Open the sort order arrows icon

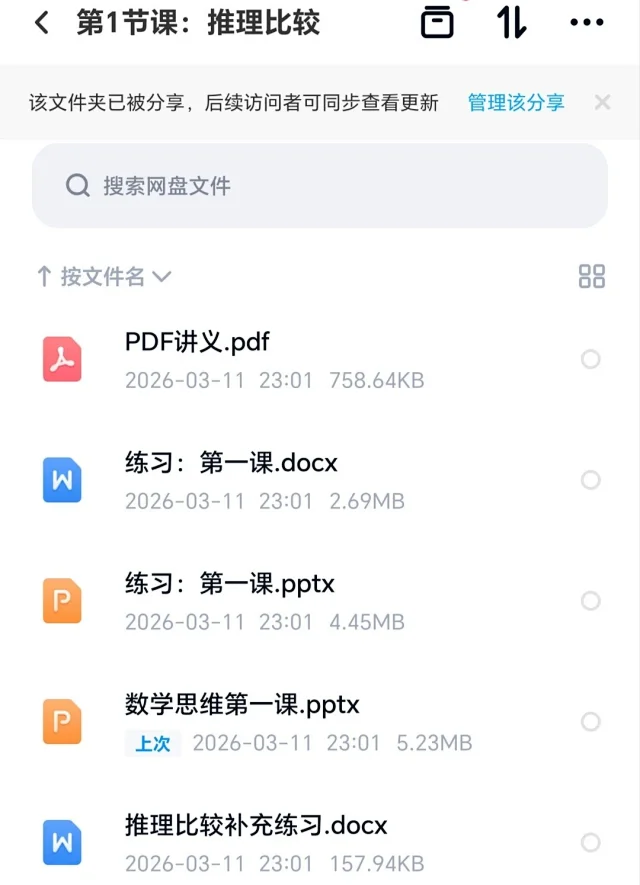click(512, 22)
